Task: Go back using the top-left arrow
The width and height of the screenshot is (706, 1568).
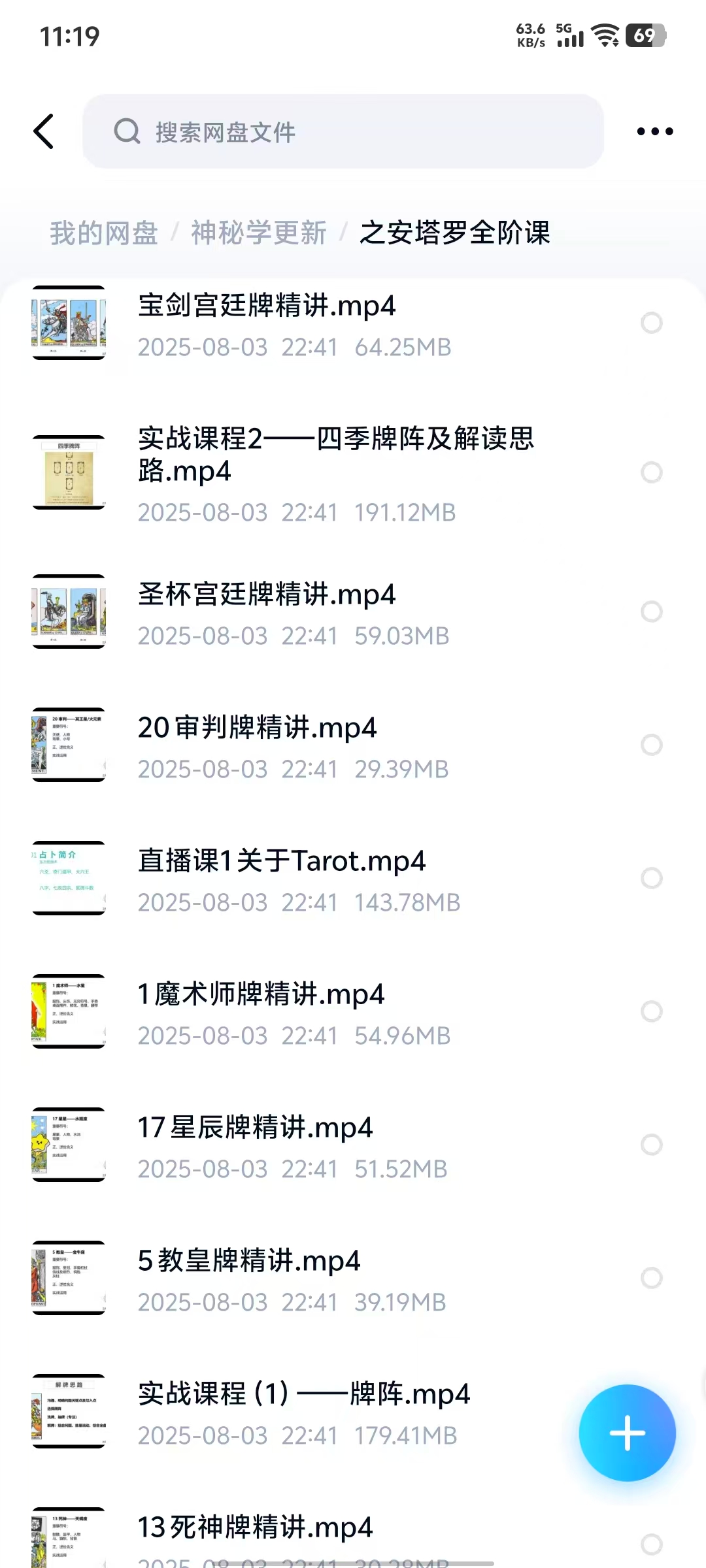Action: tap(44, 131)
